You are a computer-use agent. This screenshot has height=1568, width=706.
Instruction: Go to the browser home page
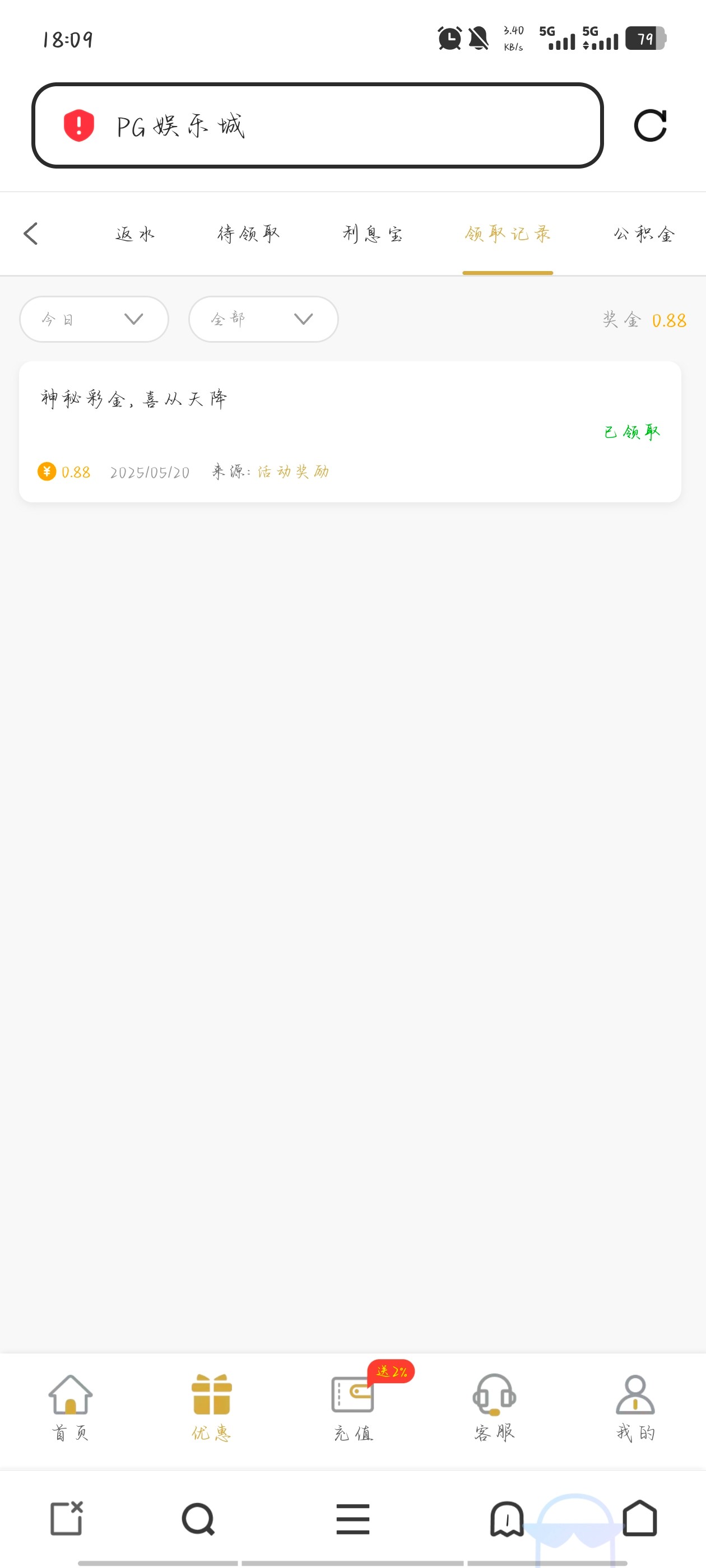point(640,1519)
